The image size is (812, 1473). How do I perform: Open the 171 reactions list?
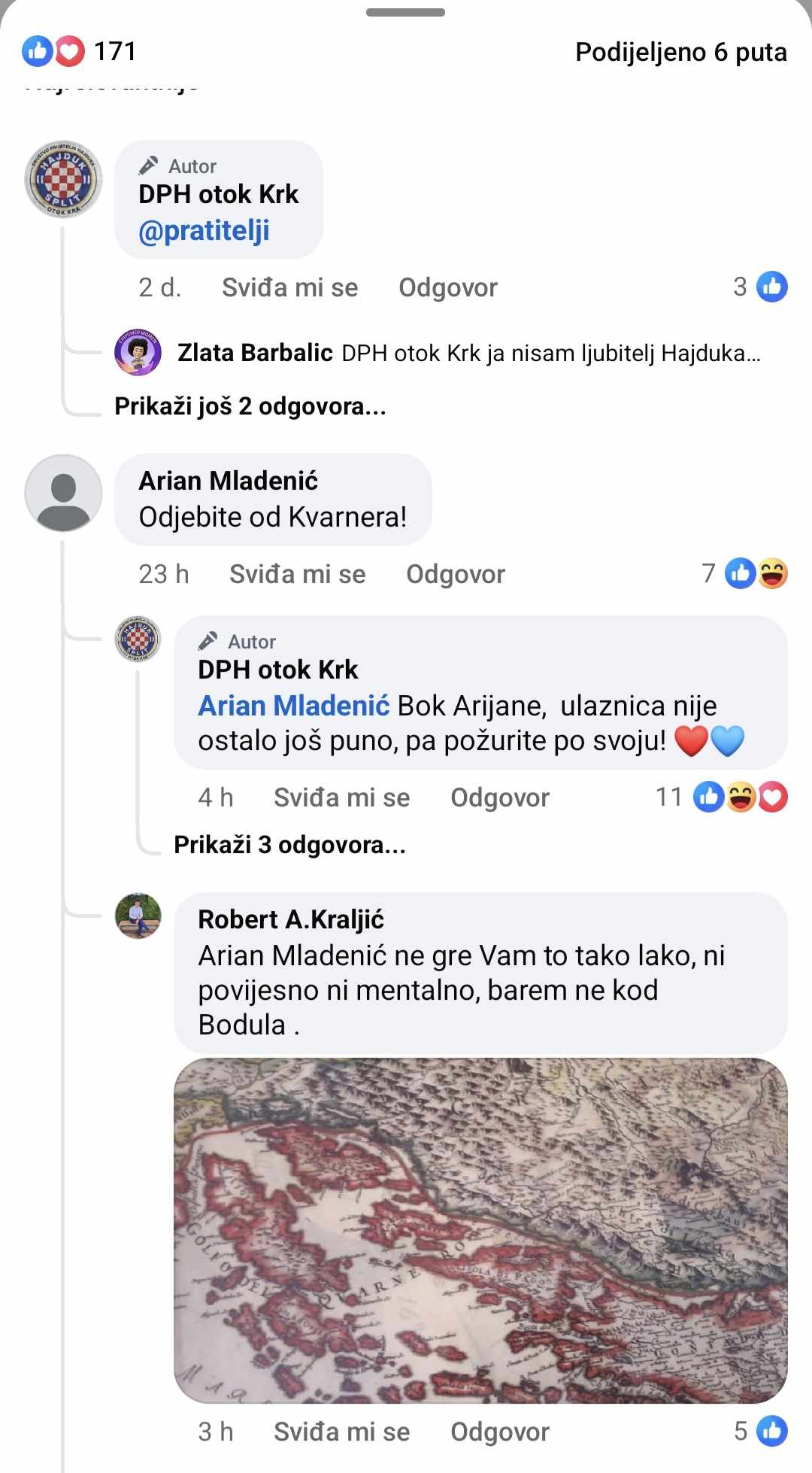[x=79, y=51]
